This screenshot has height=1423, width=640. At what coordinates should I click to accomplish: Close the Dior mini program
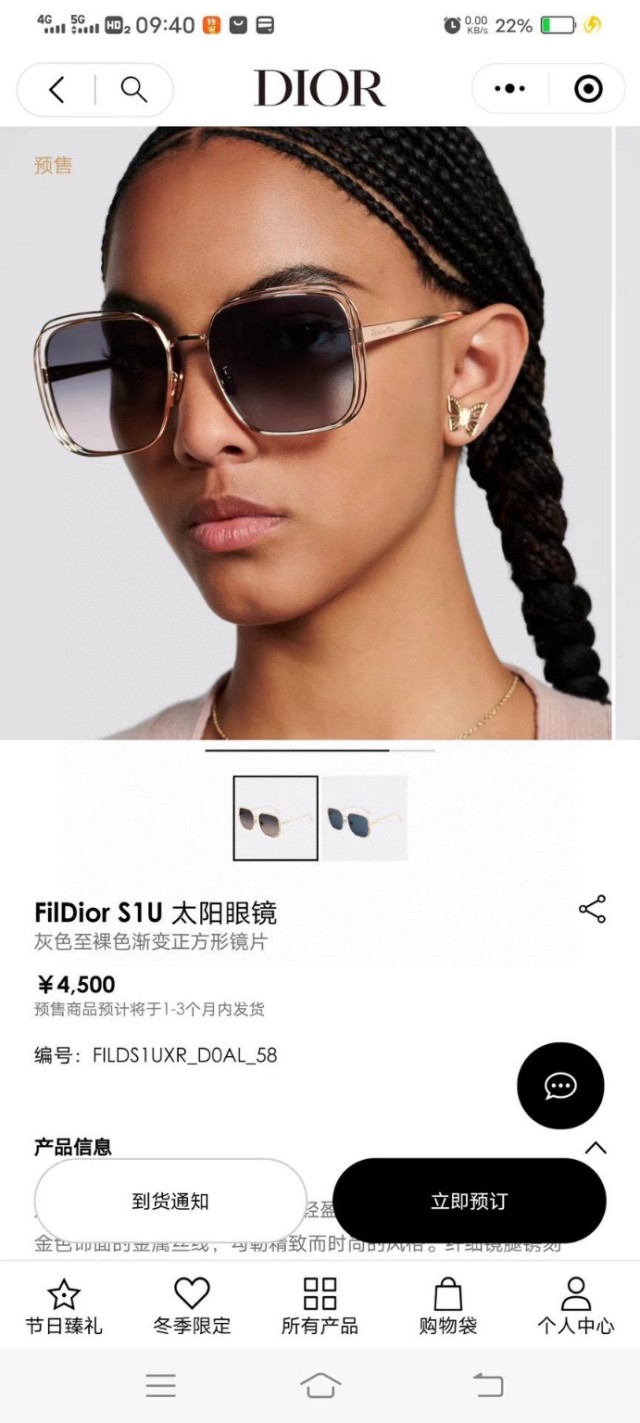pos(588,89)
